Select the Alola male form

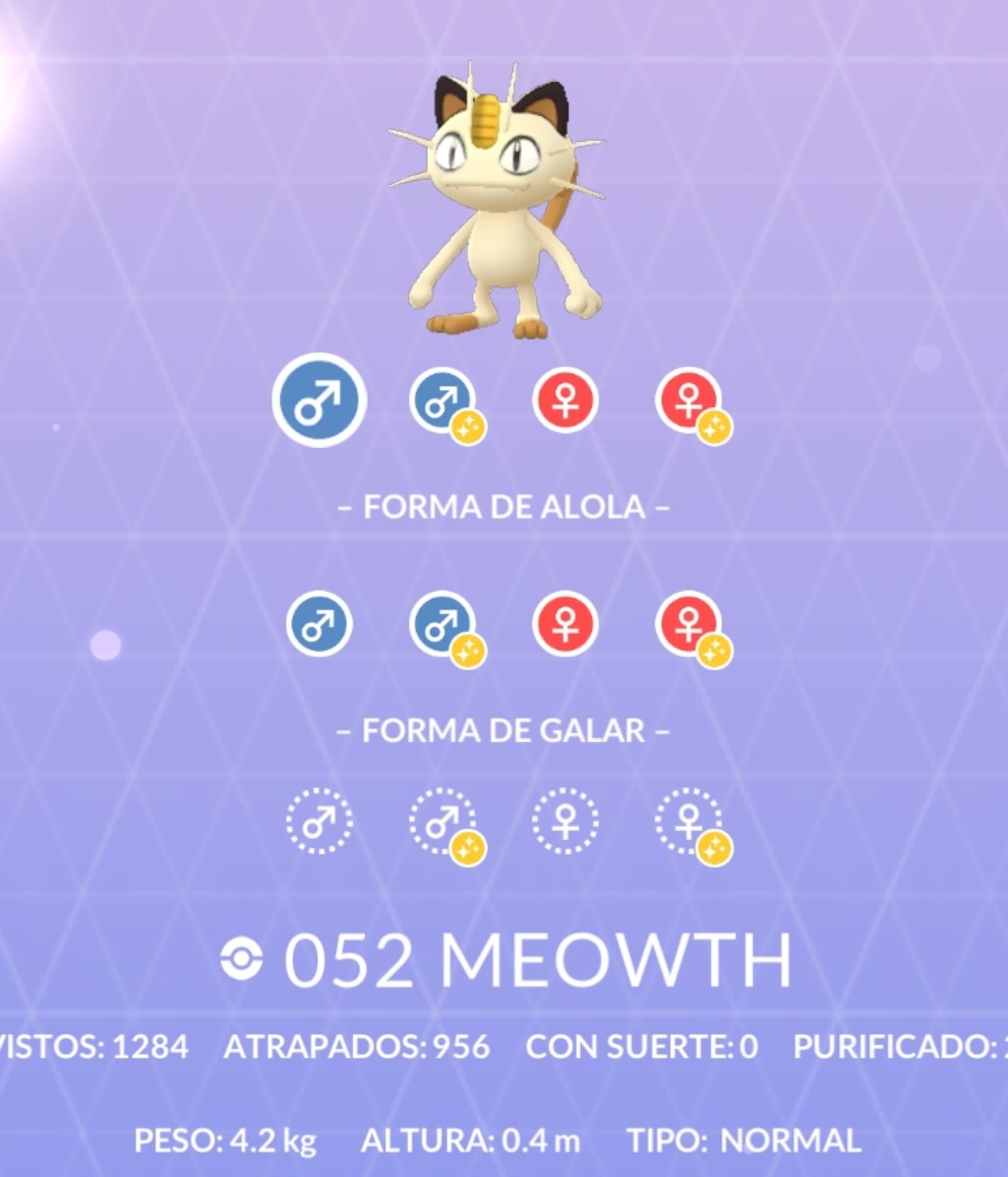319,624
